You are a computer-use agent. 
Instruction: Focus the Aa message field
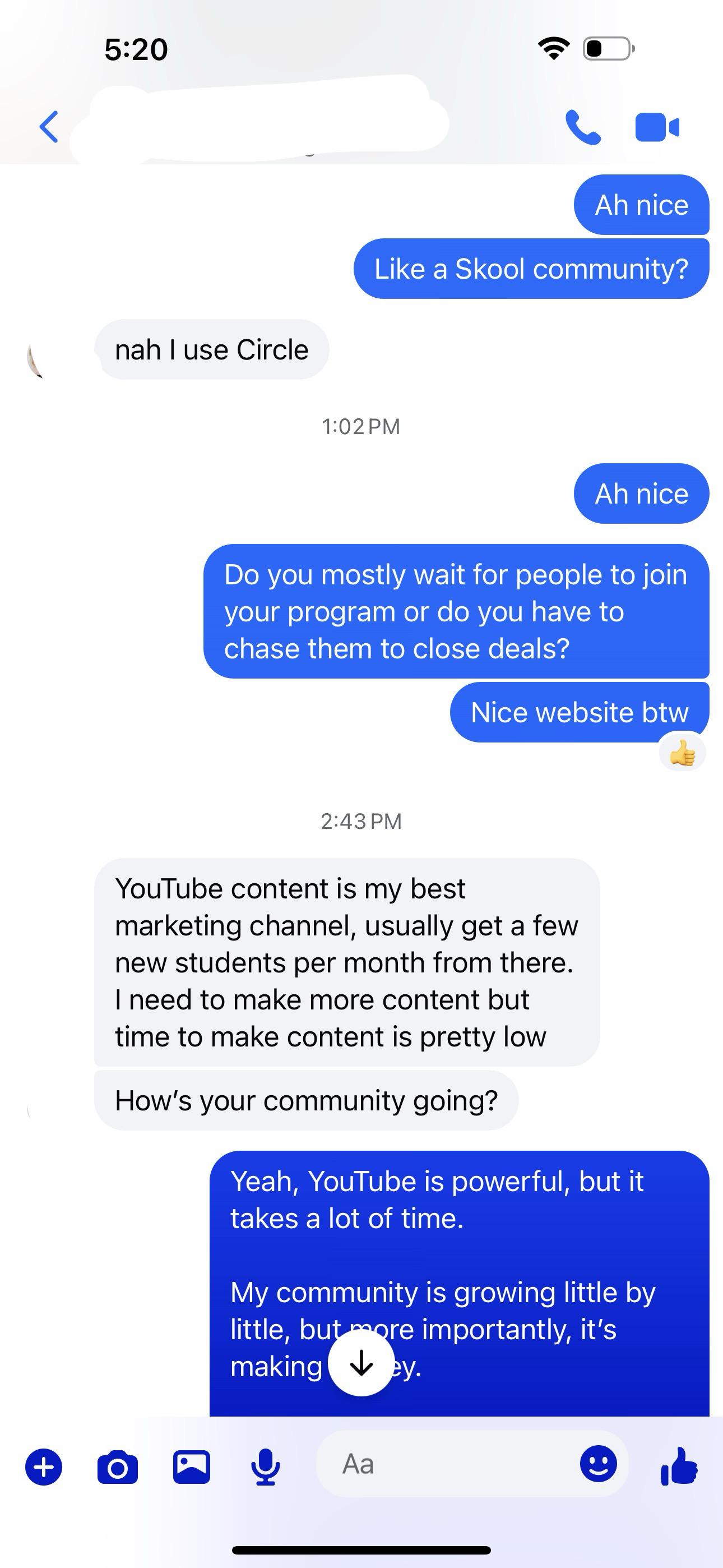(x=444, y=1464)
